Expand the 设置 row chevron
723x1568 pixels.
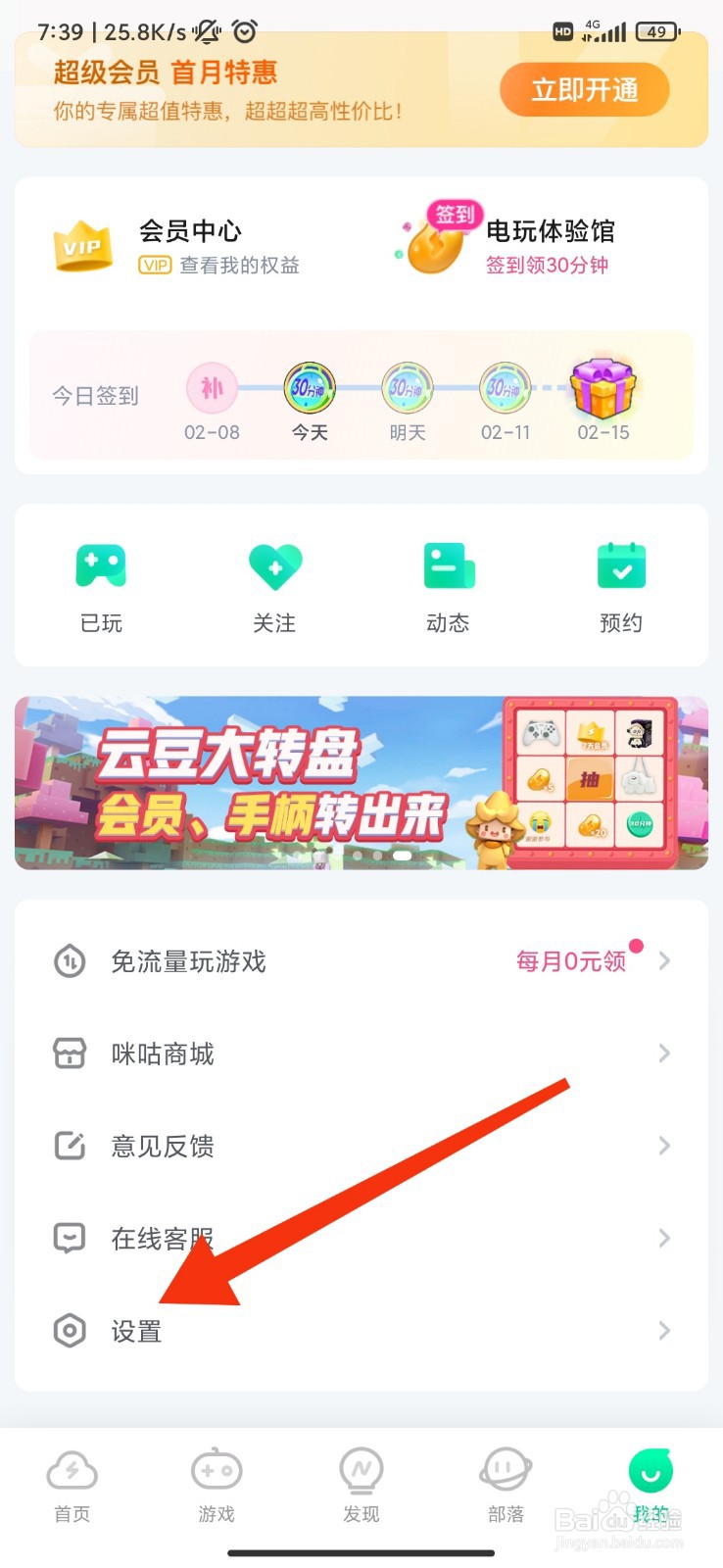(x=665, y=1331)
